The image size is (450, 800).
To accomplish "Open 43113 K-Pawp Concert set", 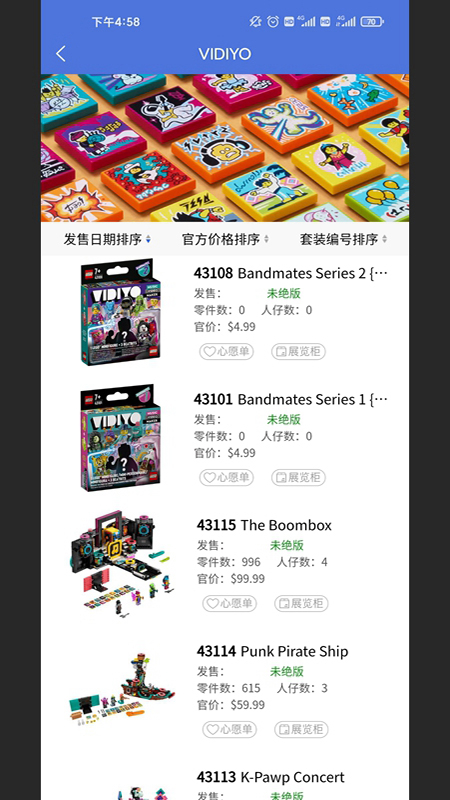I will click(270, 777).
